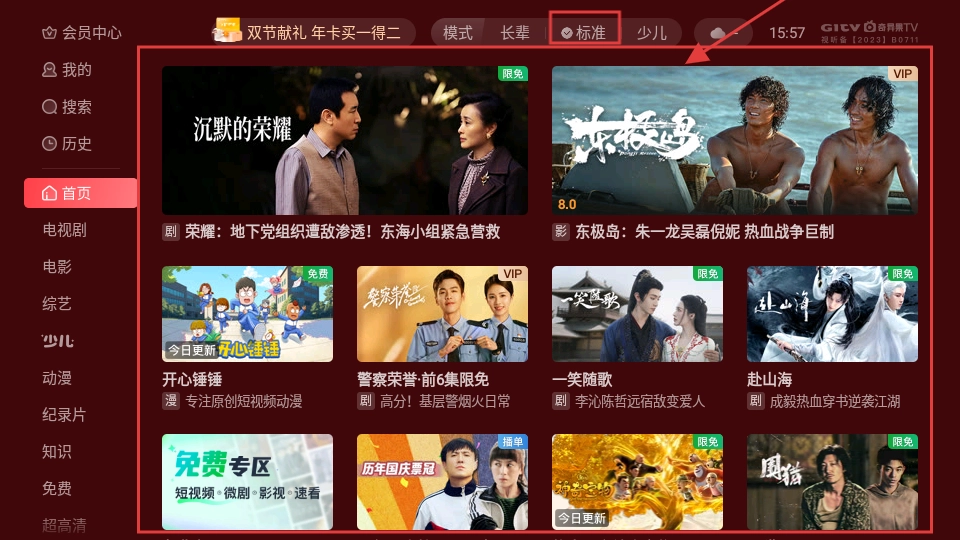
Task: Open 一笑随歌 drama card
Action: pos(637,314)
